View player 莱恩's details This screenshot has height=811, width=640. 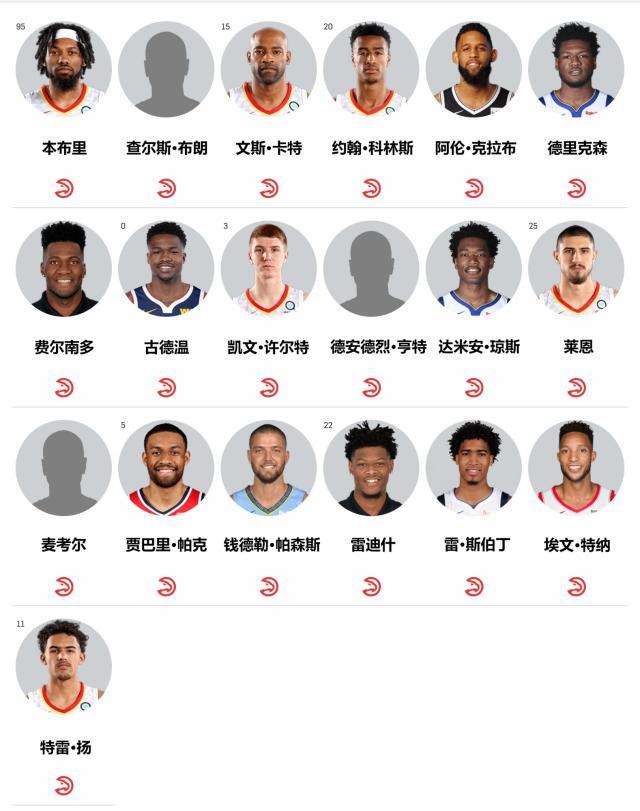tap(576, 269)
